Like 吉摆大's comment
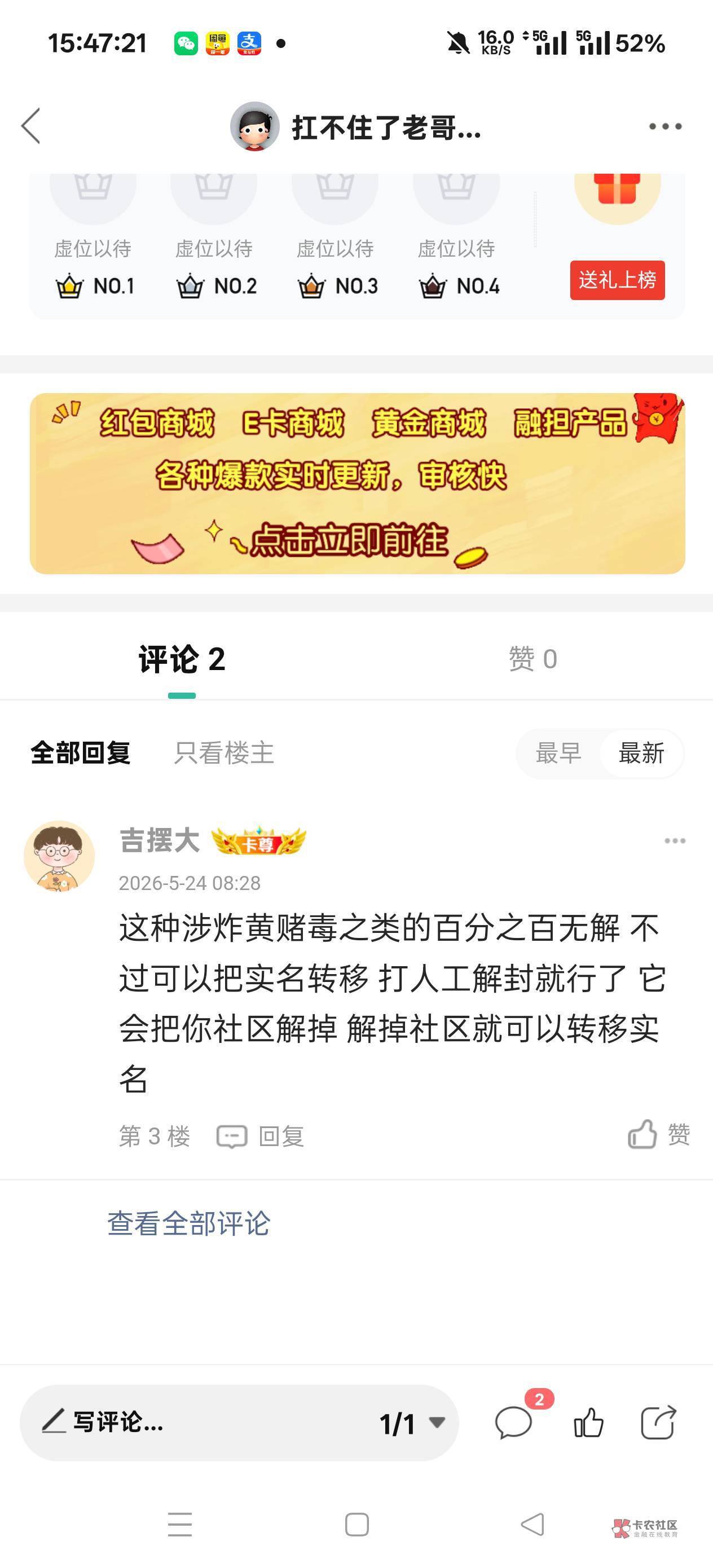The height and width of the screenshot is (1568, 713). (659, 1134)
